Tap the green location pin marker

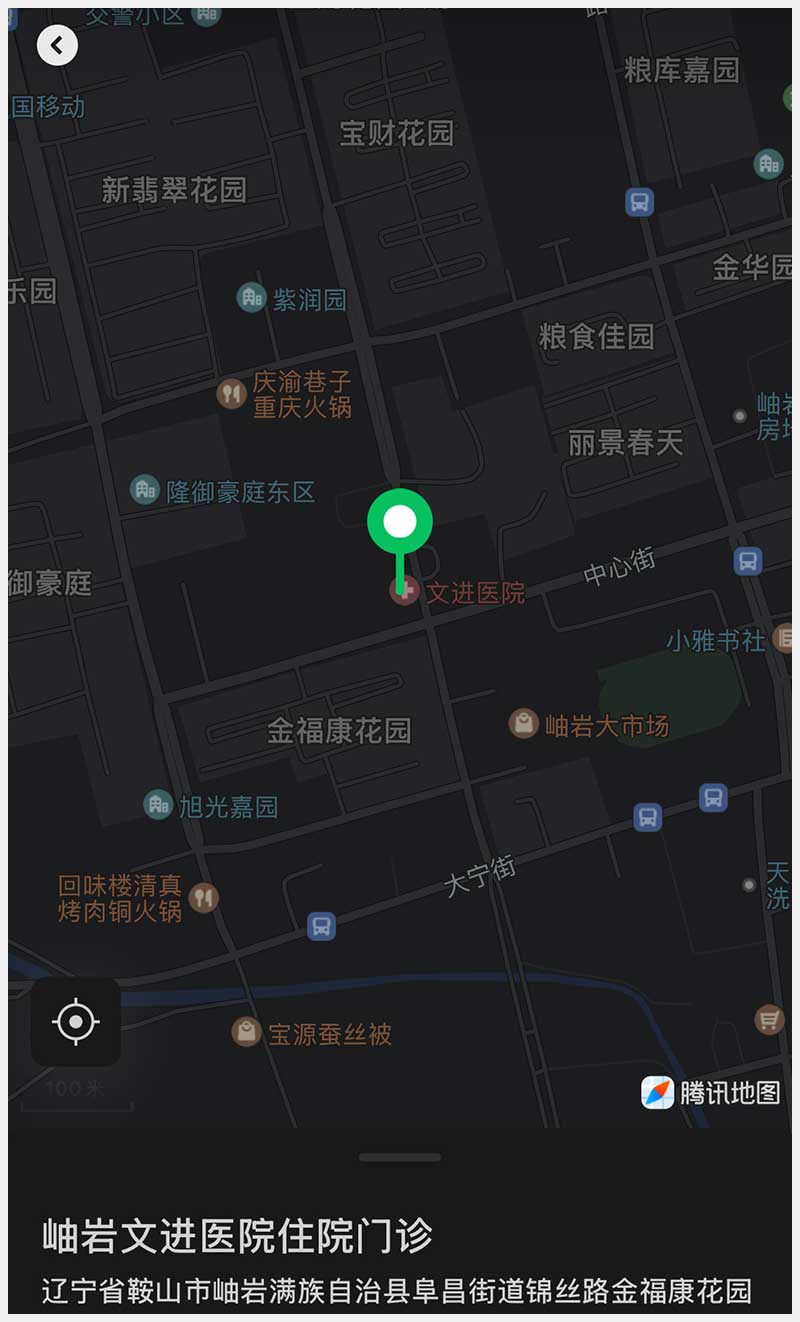[400, 522]
